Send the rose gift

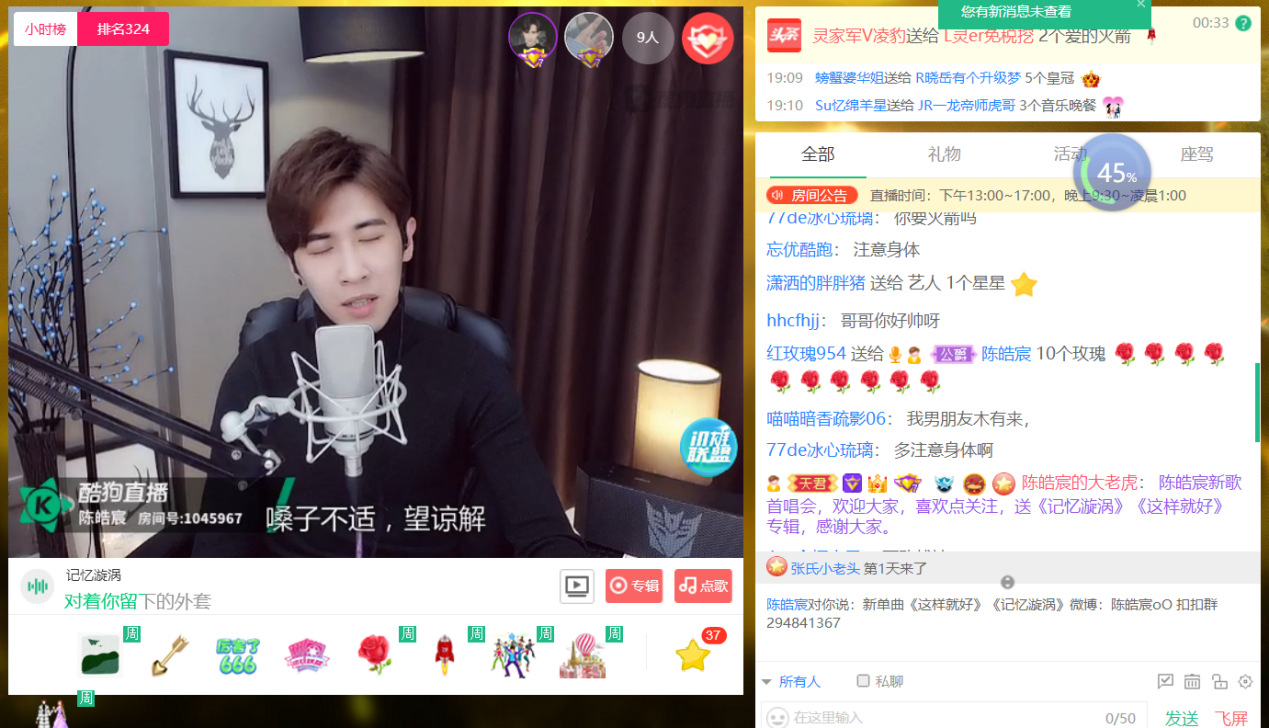[374, 654]
